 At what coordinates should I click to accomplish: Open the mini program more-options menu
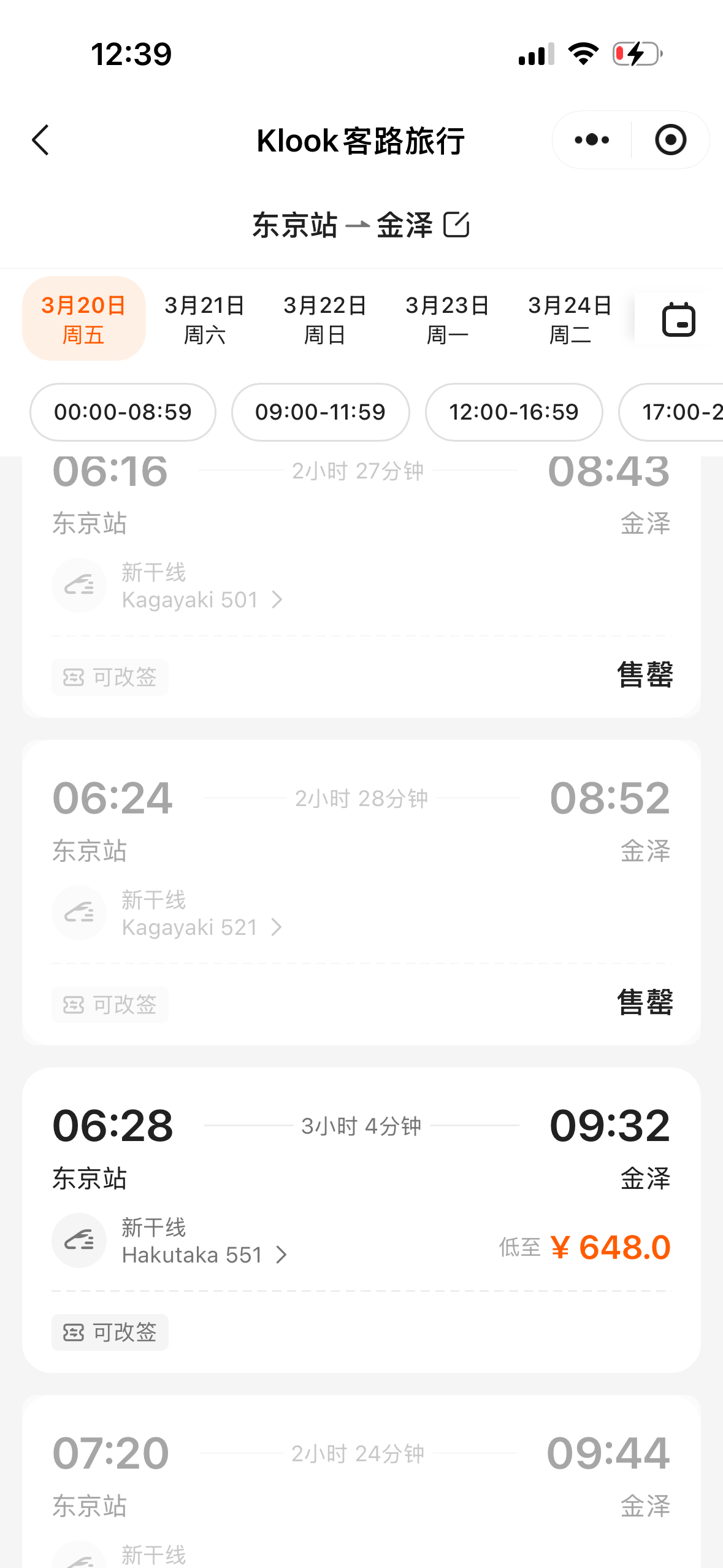pos(592,140)
